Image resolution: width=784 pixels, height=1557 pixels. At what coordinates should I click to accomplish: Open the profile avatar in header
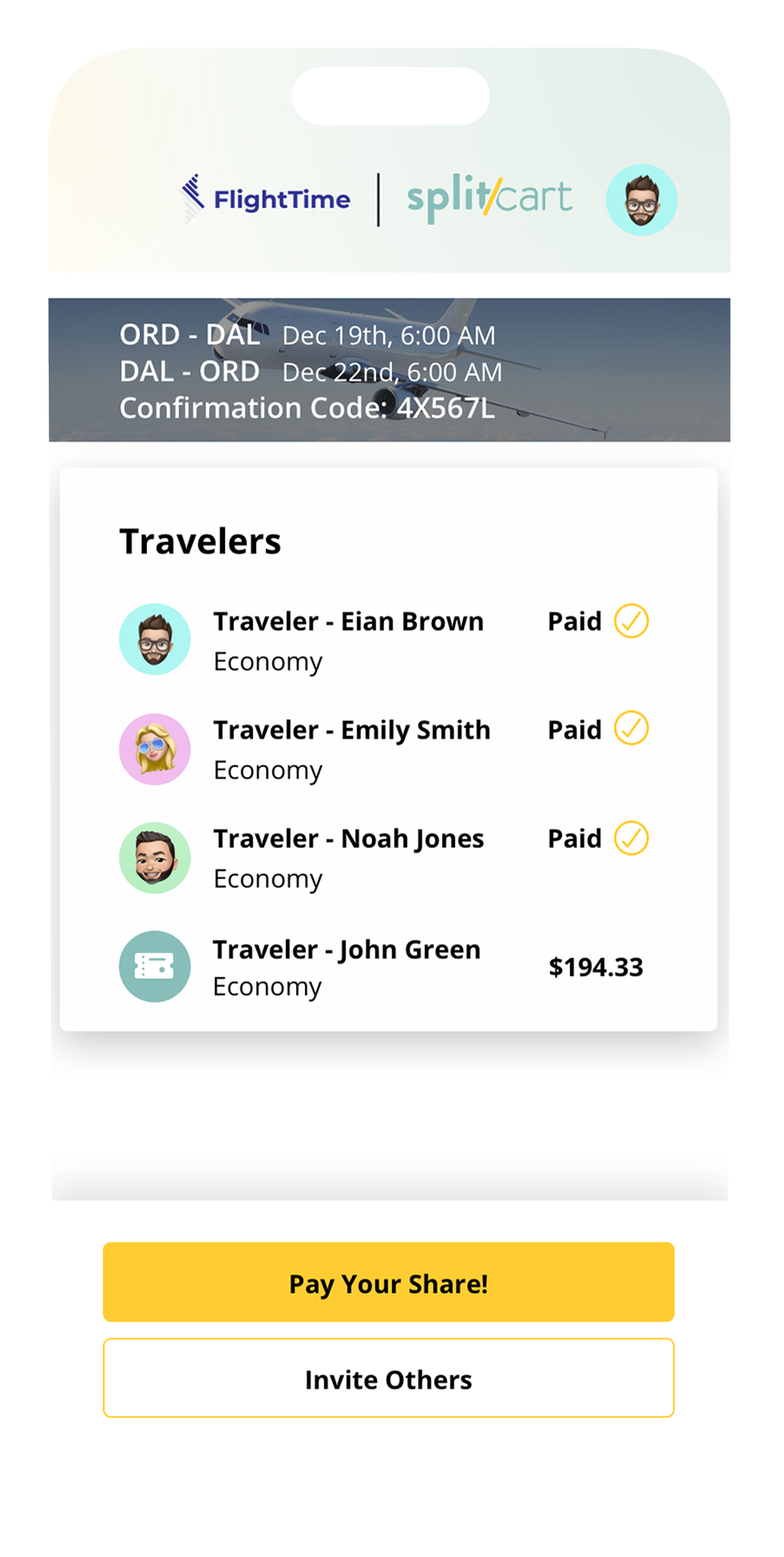point(641,200)
